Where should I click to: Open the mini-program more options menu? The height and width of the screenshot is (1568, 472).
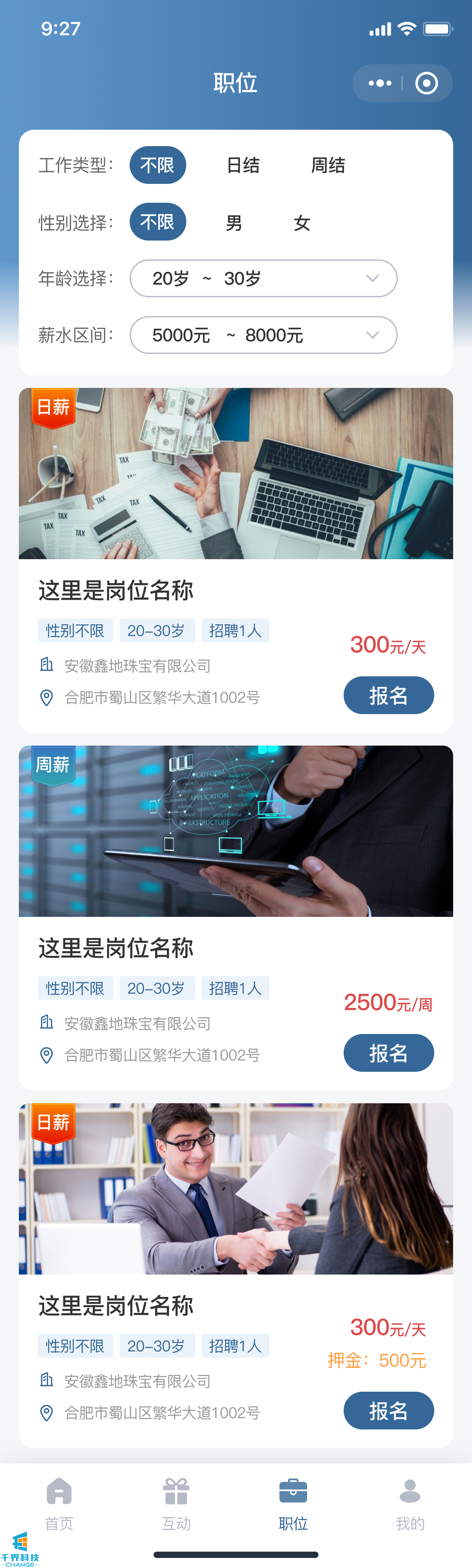[379, 83]
